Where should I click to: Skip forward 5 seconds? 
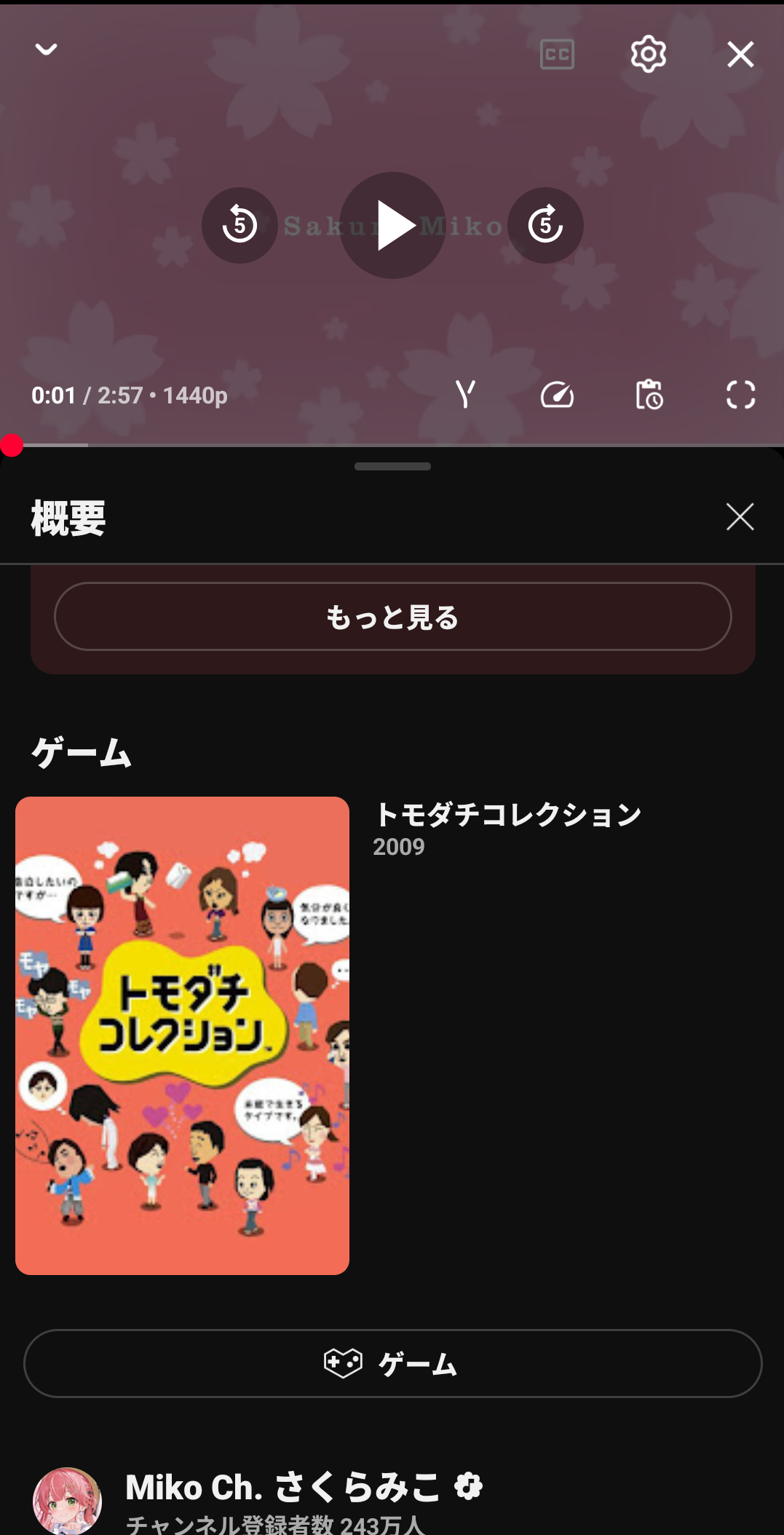point(545,225)
